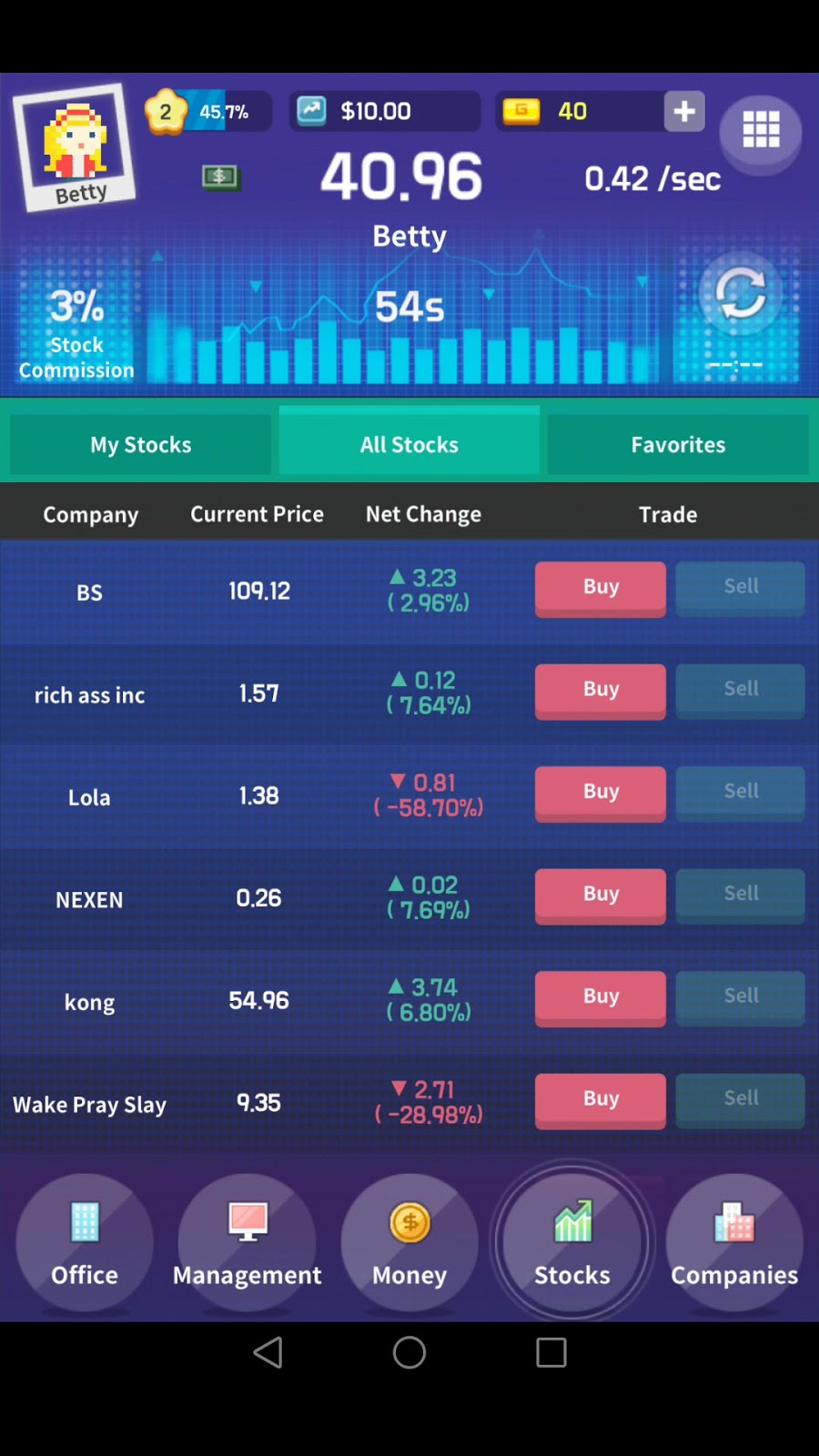The image size is (819, 1456).
Task: Buy kong stock
Action: coord(601,998)
